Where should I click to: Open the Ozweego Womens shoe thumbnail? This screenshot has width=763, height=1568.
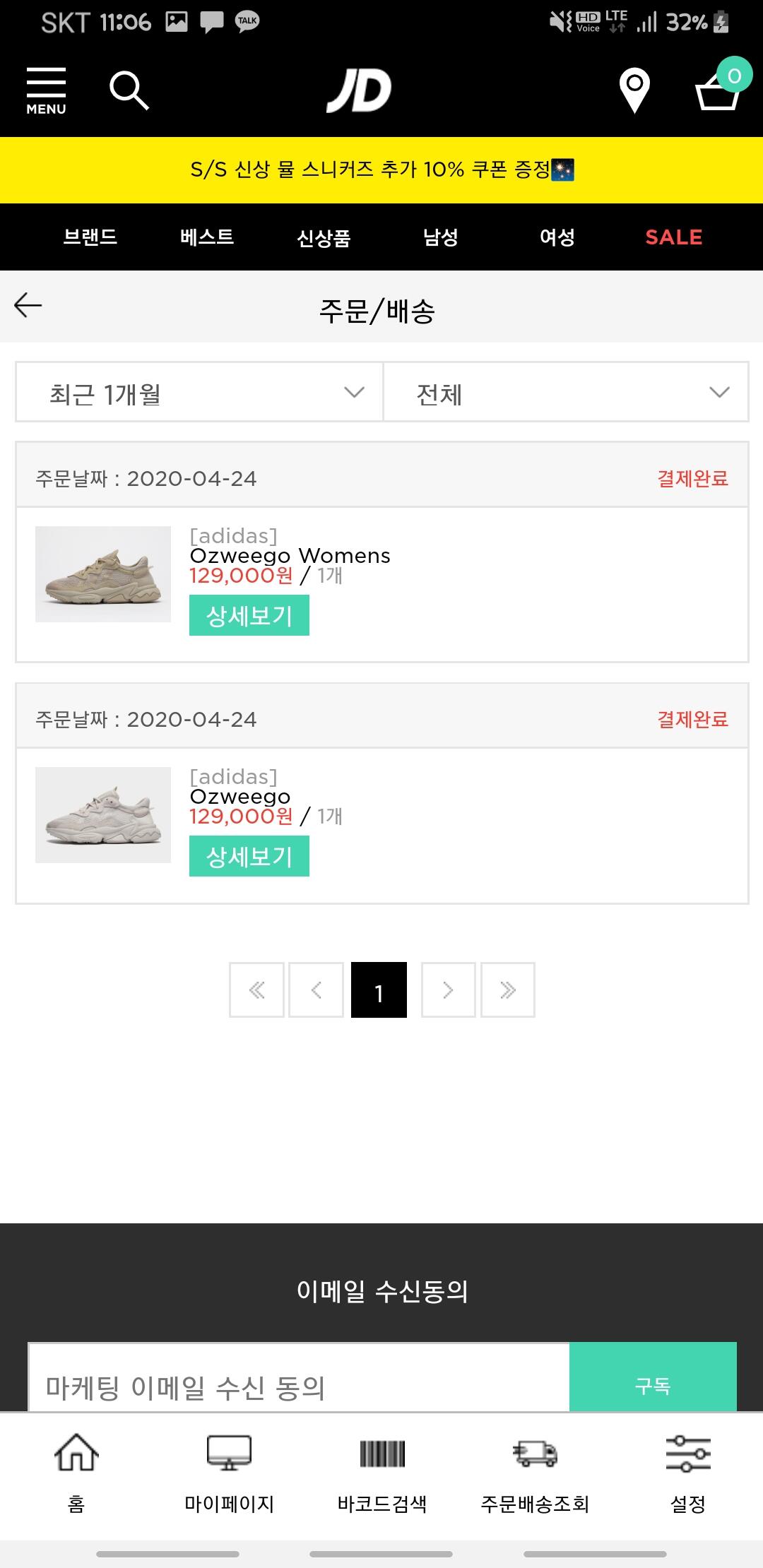pos(103,574)
